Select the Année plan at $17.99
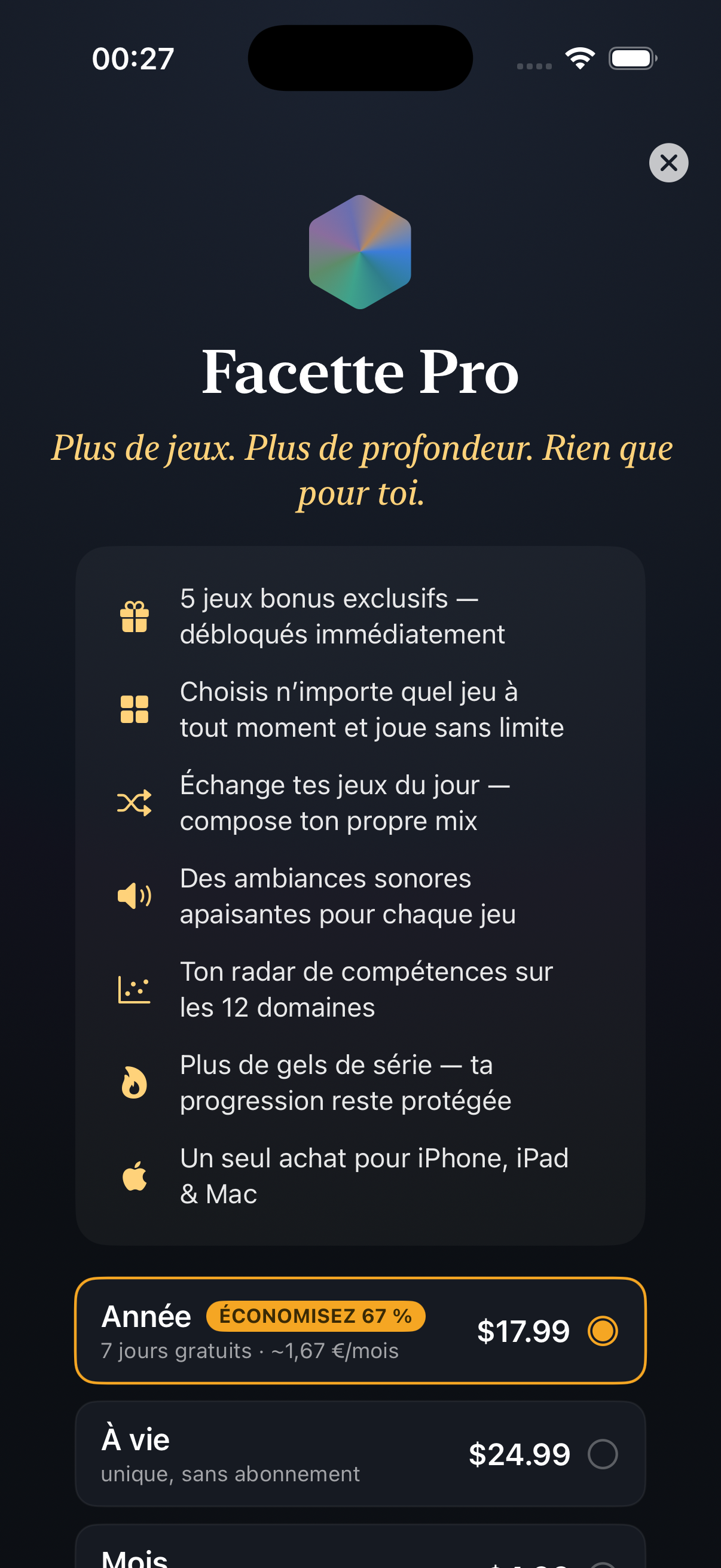721x1568 pixels. [360, 1330]
